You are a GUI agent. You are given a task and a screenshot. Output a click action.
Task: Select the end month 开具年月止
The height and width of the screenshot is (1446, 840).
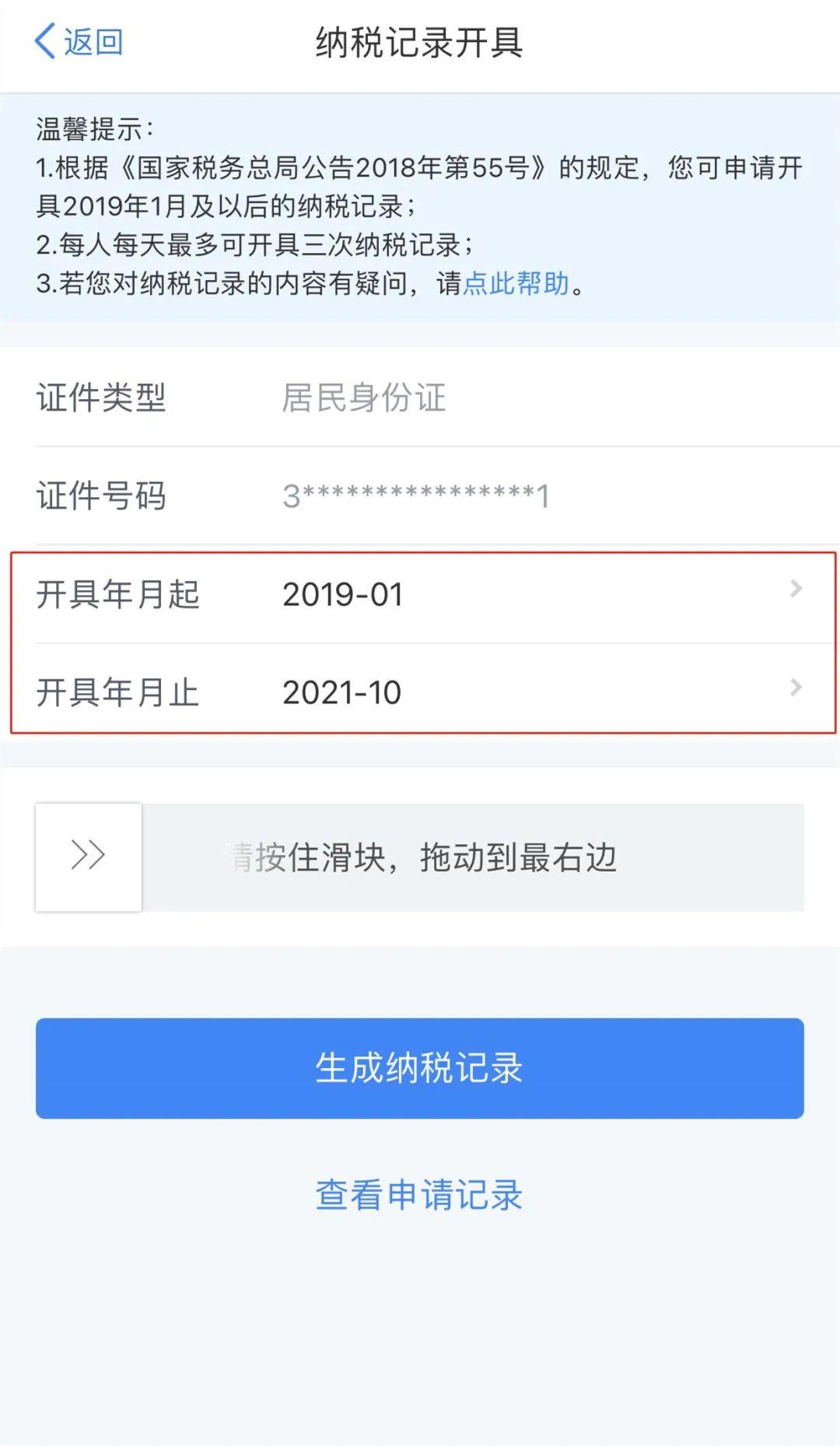pos(420,692)
